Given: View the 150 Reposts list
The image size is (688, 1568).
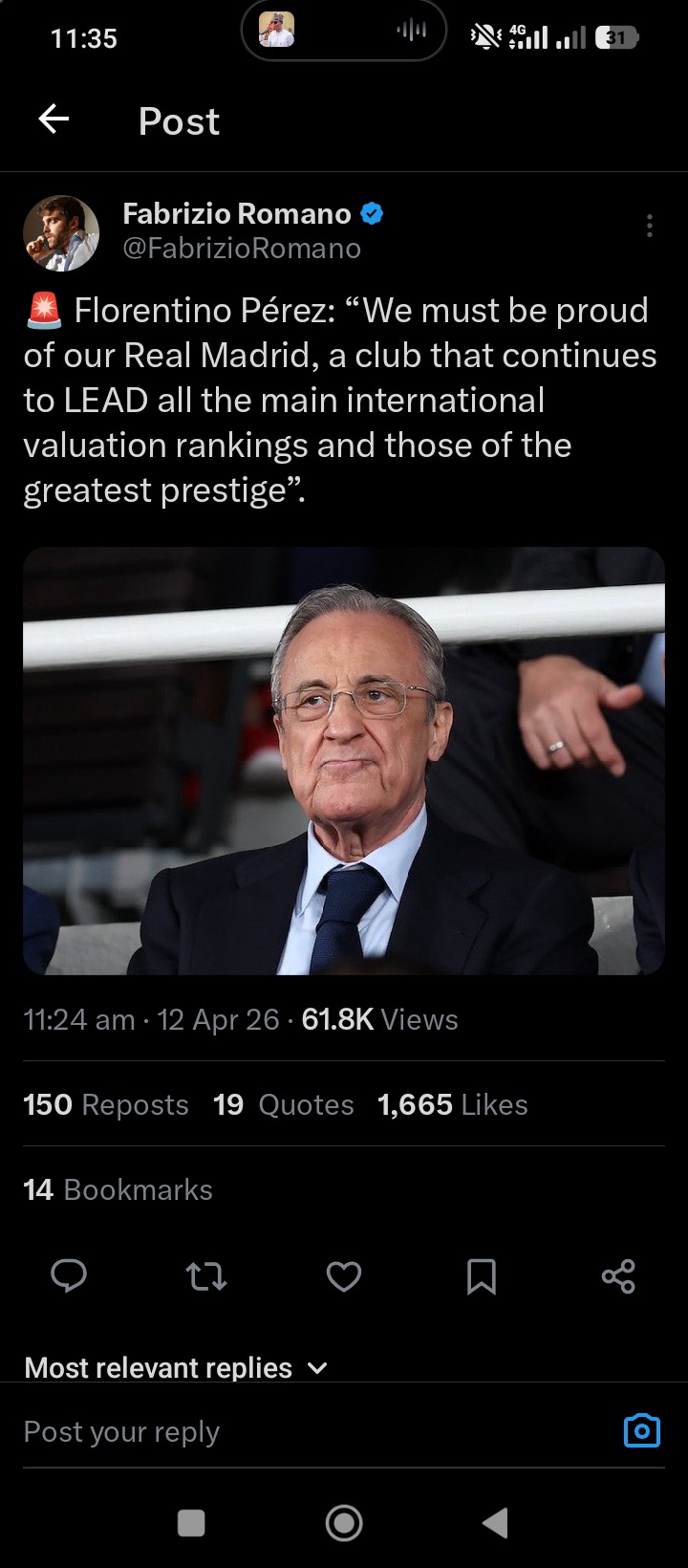Looking at the screenshot, I should coord(106,1104).
